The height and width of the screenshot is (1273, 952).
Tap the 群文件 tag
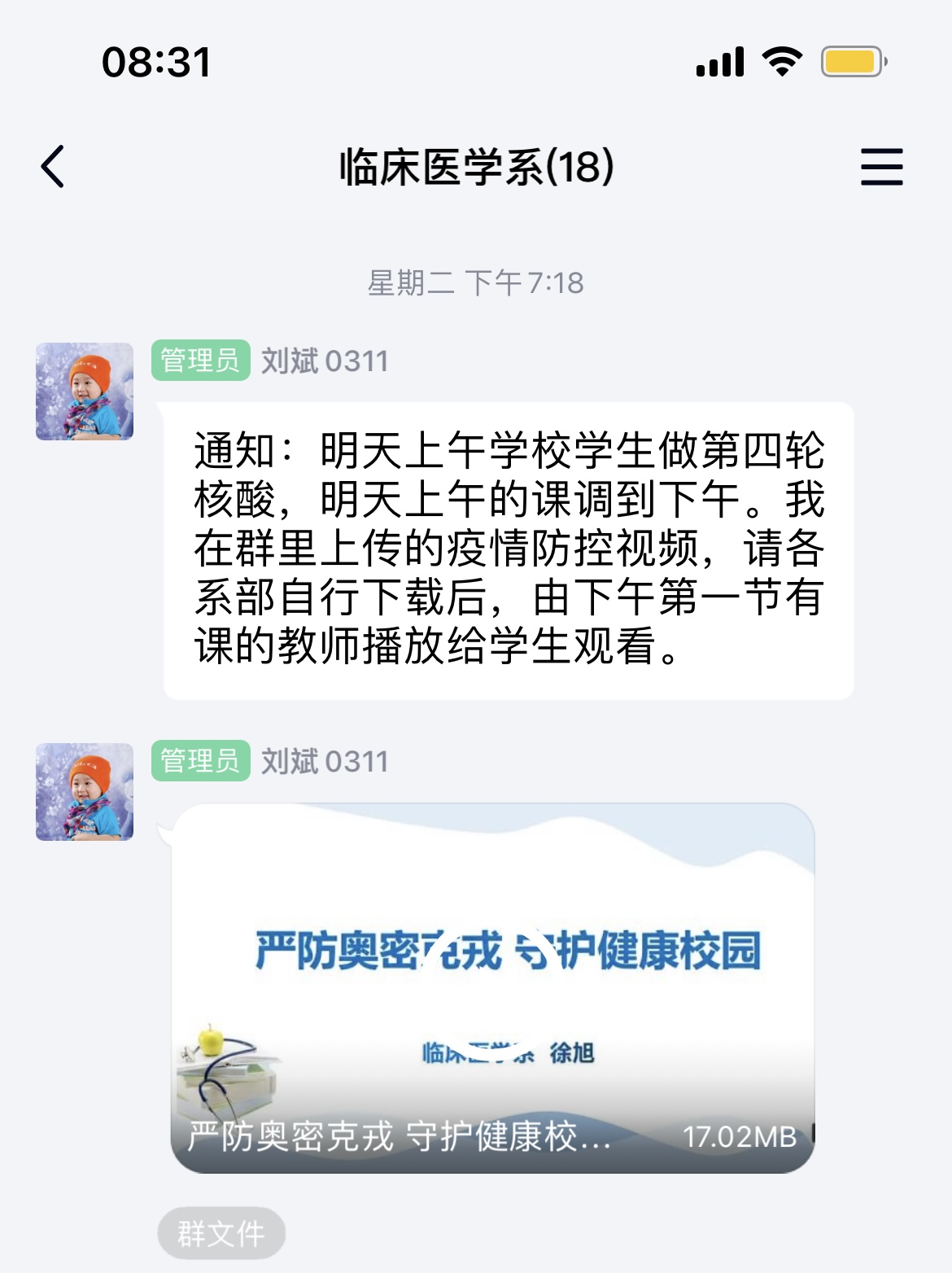(x=221, y=1233)
